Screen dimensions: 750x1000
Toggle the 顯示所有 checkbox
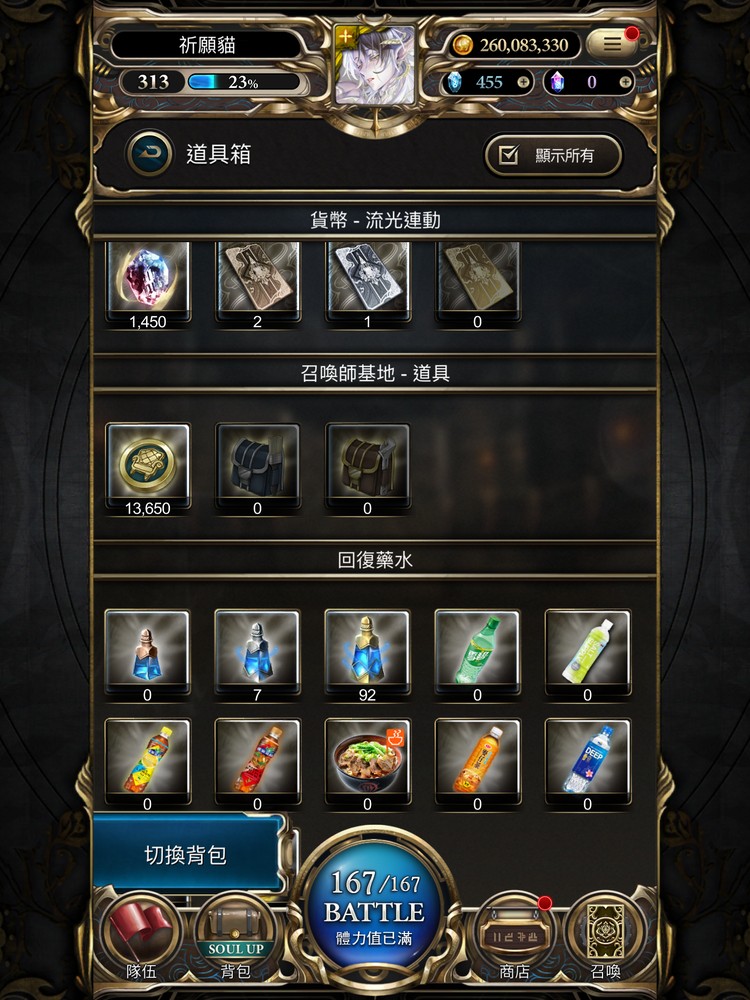(551, 153)
